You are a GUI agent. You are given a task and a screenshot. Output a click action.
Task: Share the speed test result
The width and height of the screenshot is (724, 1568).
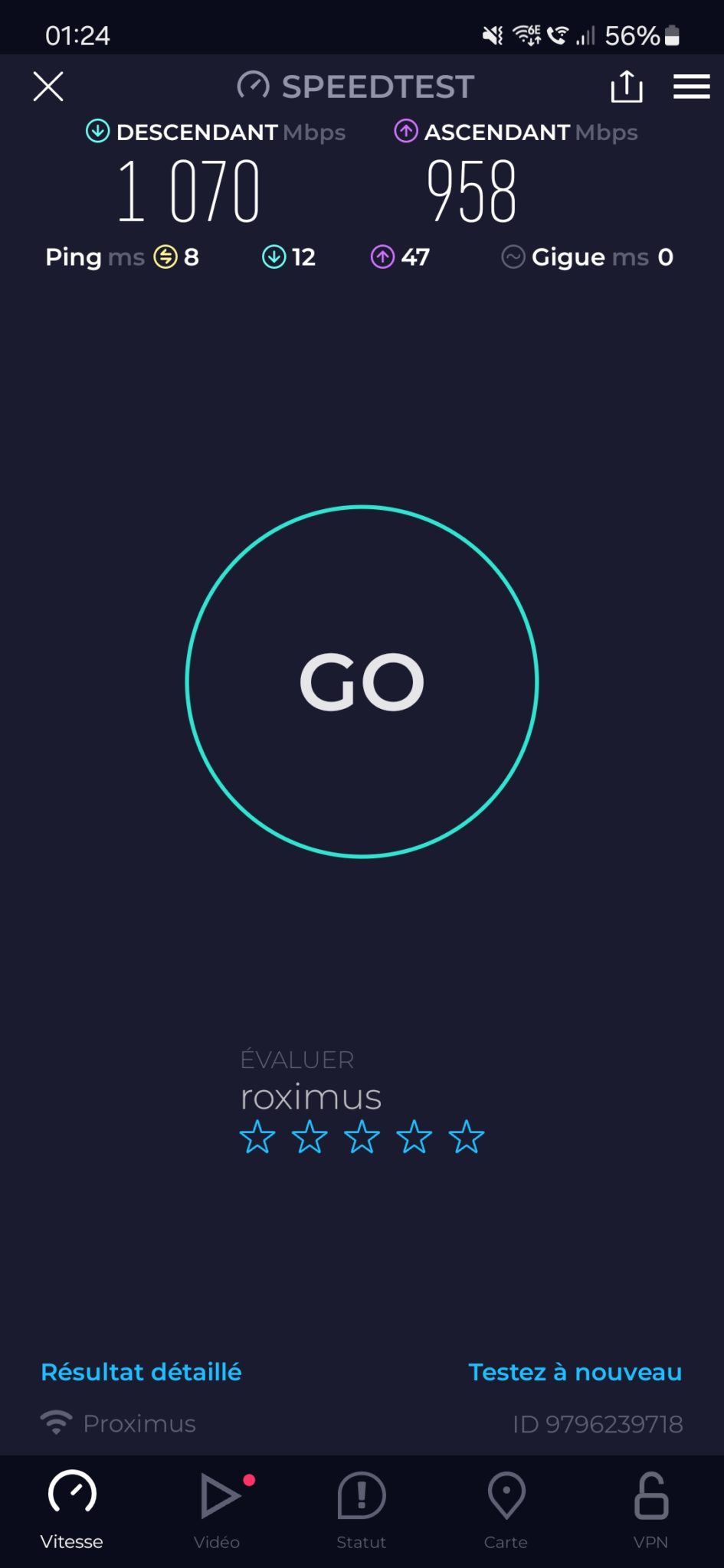(x=627, y=86)
